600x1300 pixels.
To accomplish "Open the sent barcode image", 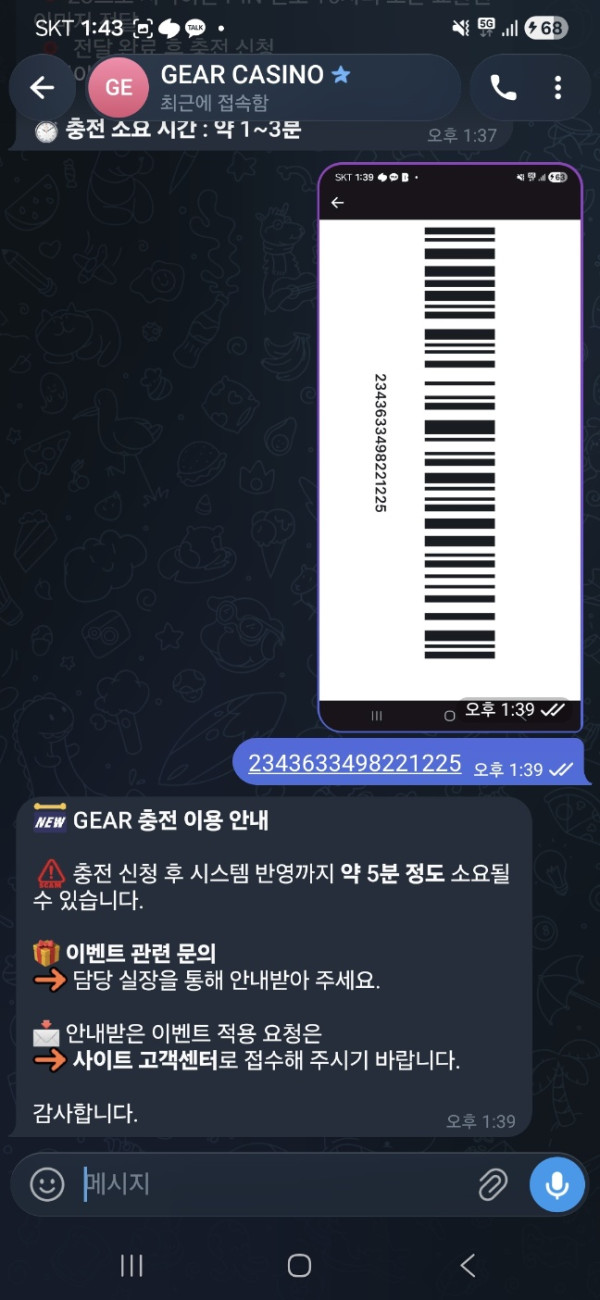I will (450, 447).
